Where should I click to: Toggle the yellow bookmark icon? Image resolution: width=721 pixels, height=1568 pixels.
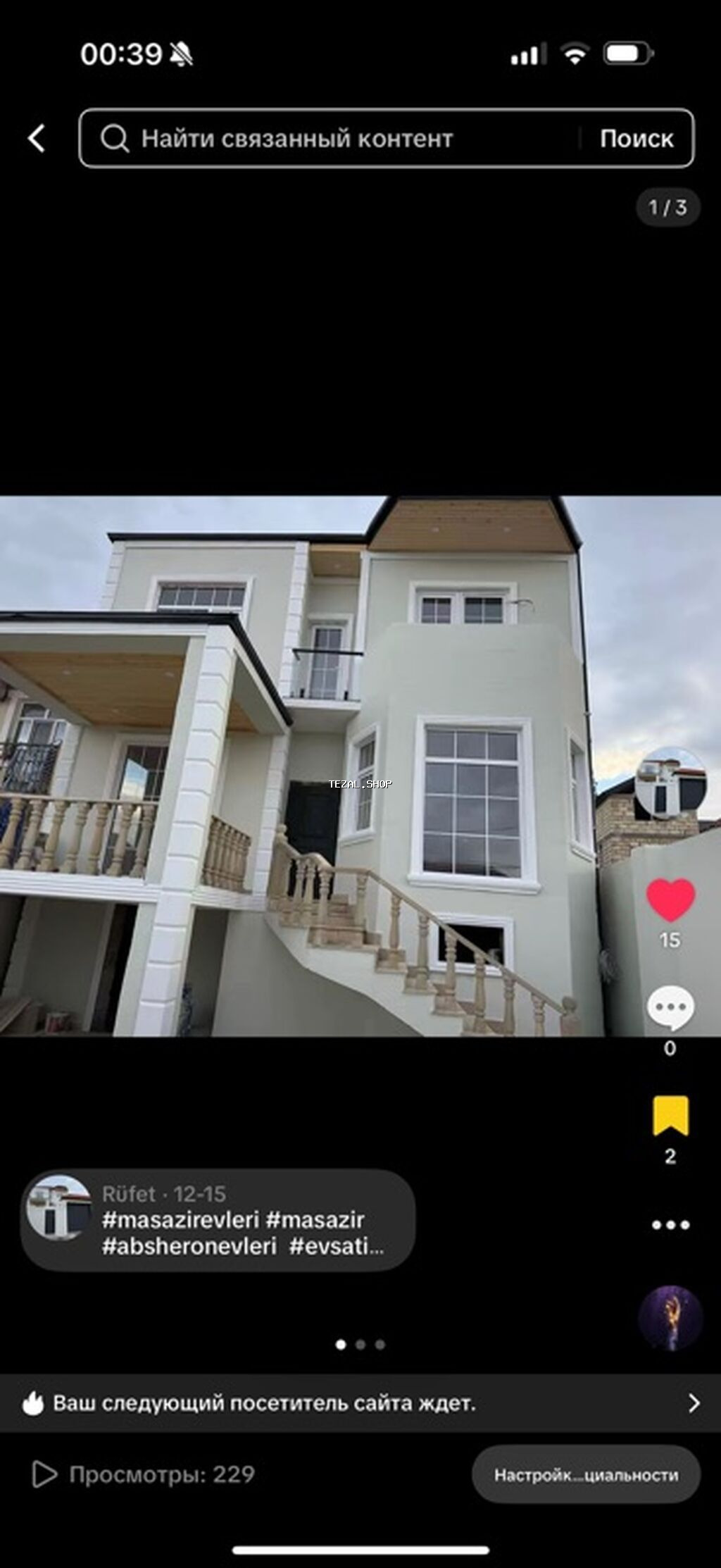tap(670, 1116)
